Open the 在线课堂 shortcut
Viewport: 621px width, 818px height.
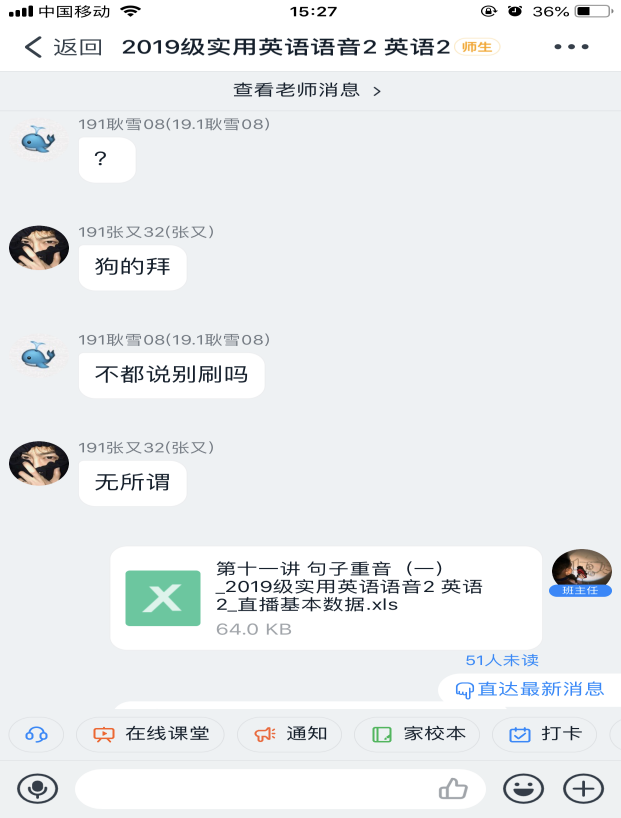152,734
